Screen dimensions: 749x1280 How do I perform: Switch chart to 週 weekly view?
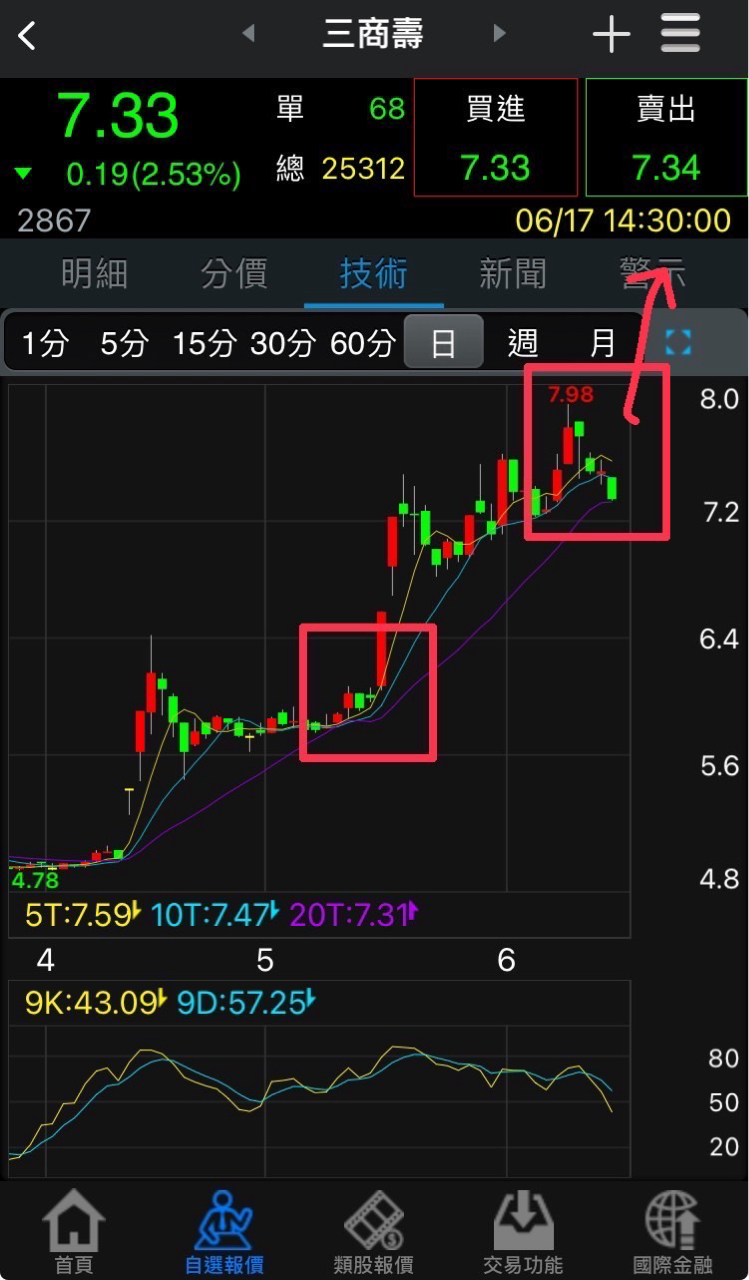[523, 344]
